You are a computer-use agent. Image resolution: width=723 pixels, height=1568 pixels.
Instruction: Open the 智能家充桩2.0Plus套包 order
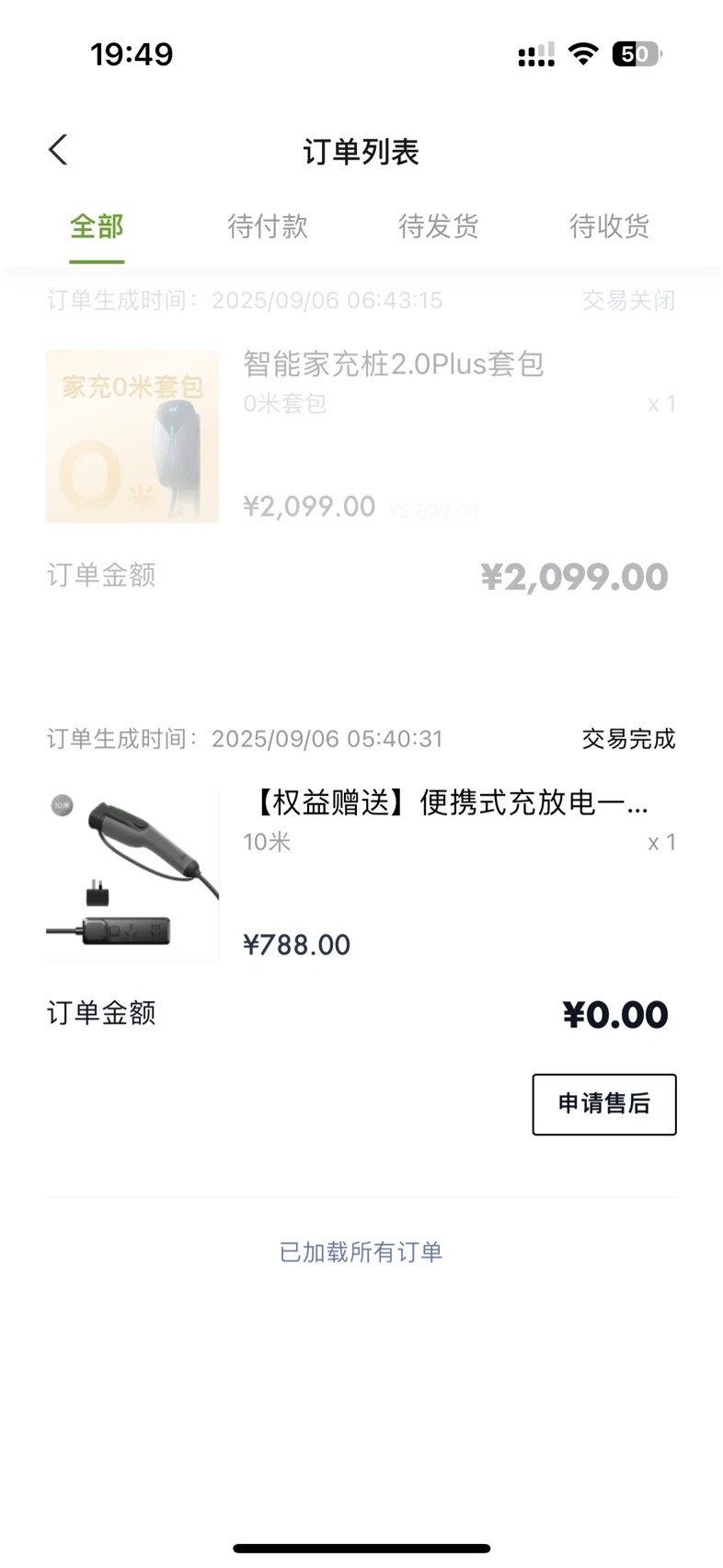coord(394,364)
